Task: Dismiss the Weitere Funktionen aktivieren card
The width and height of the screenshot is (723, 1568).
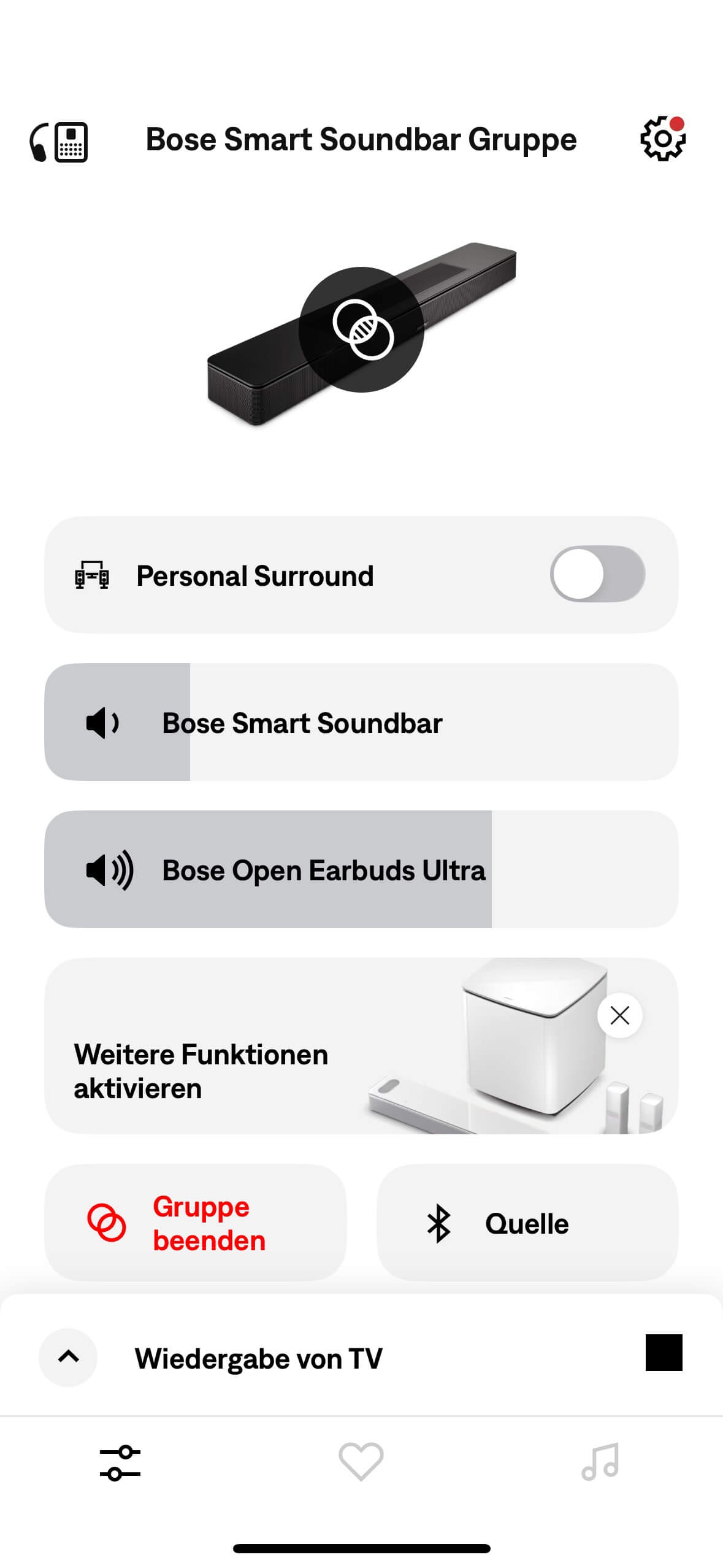Action: click(619, 1015)
